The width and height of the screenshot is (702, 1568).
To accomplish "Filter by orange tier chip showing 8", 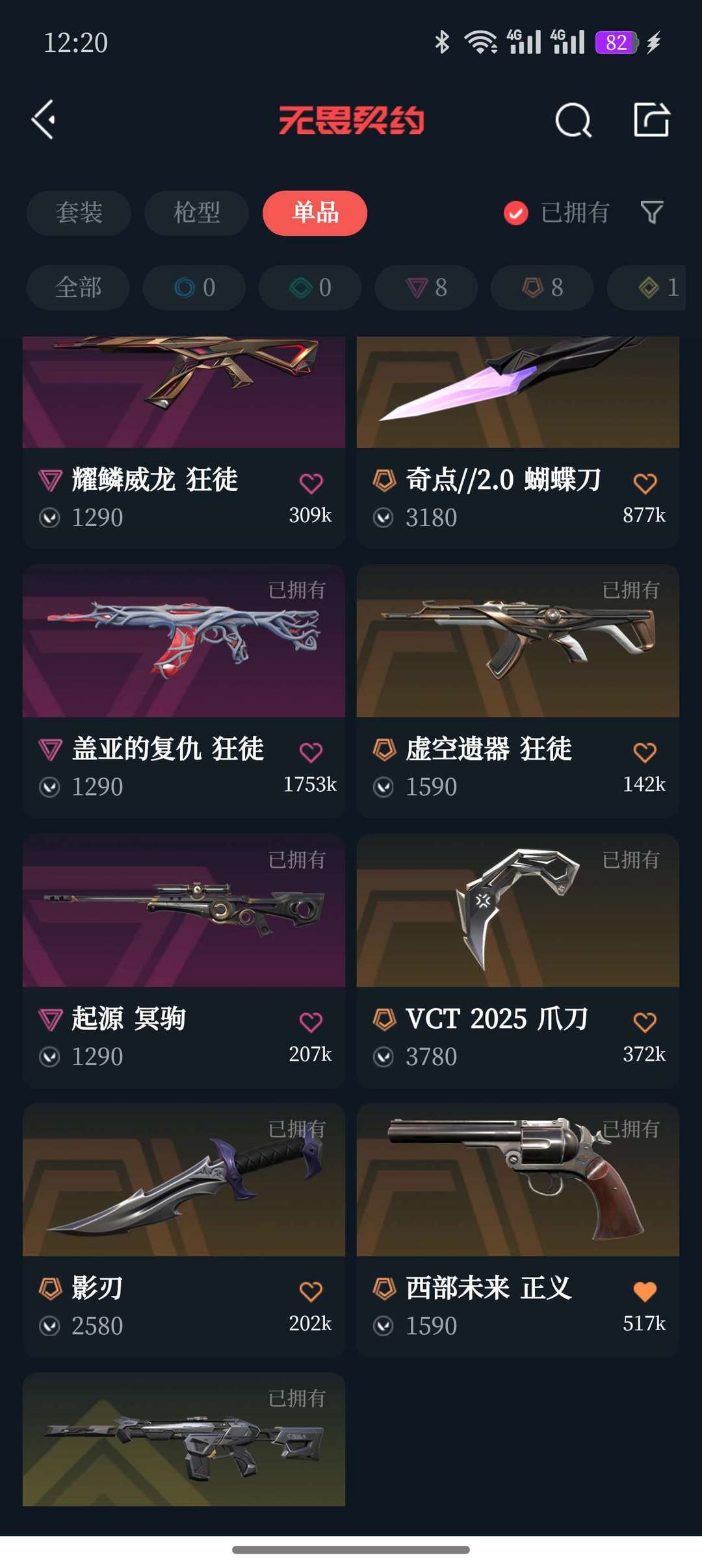I will click(542, 287).
